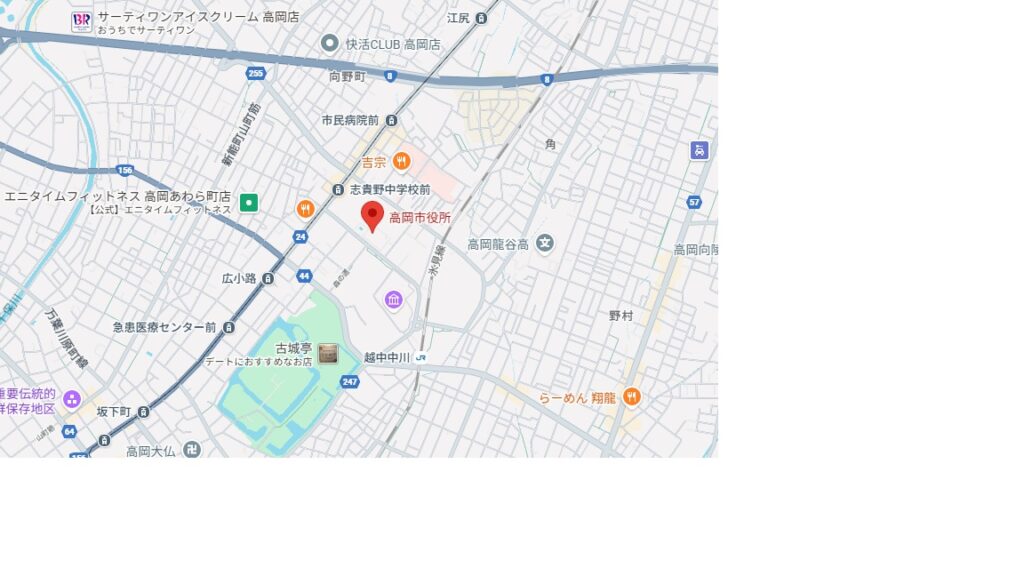This screenshot has height=576, width=1024.
Task: Open the 越中中川 station marker
Action: point(421,357)
